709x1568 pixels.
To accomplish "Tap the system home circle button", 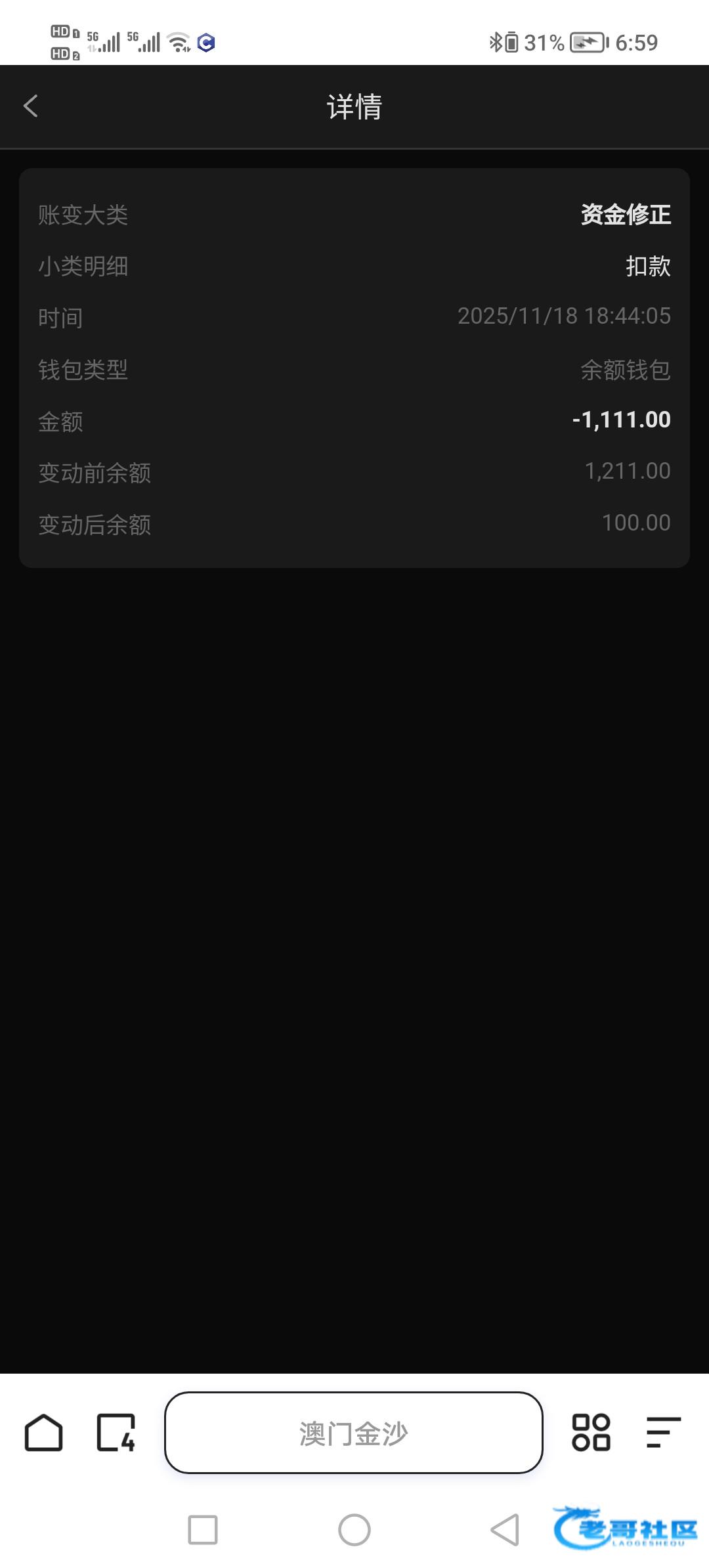I will click(x=354, y=1530).
